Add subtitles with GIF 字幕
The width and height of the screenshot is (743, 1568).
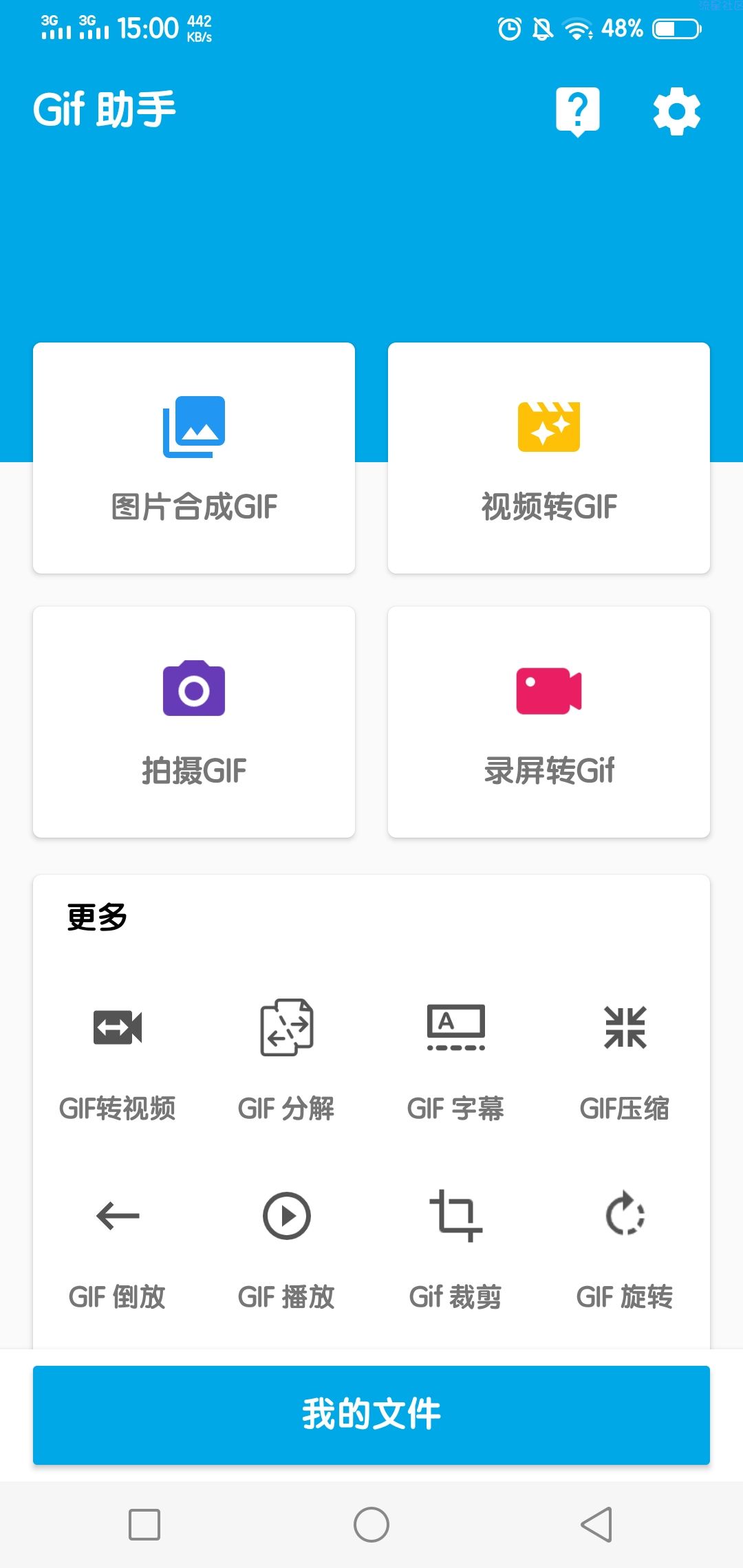455,1058
